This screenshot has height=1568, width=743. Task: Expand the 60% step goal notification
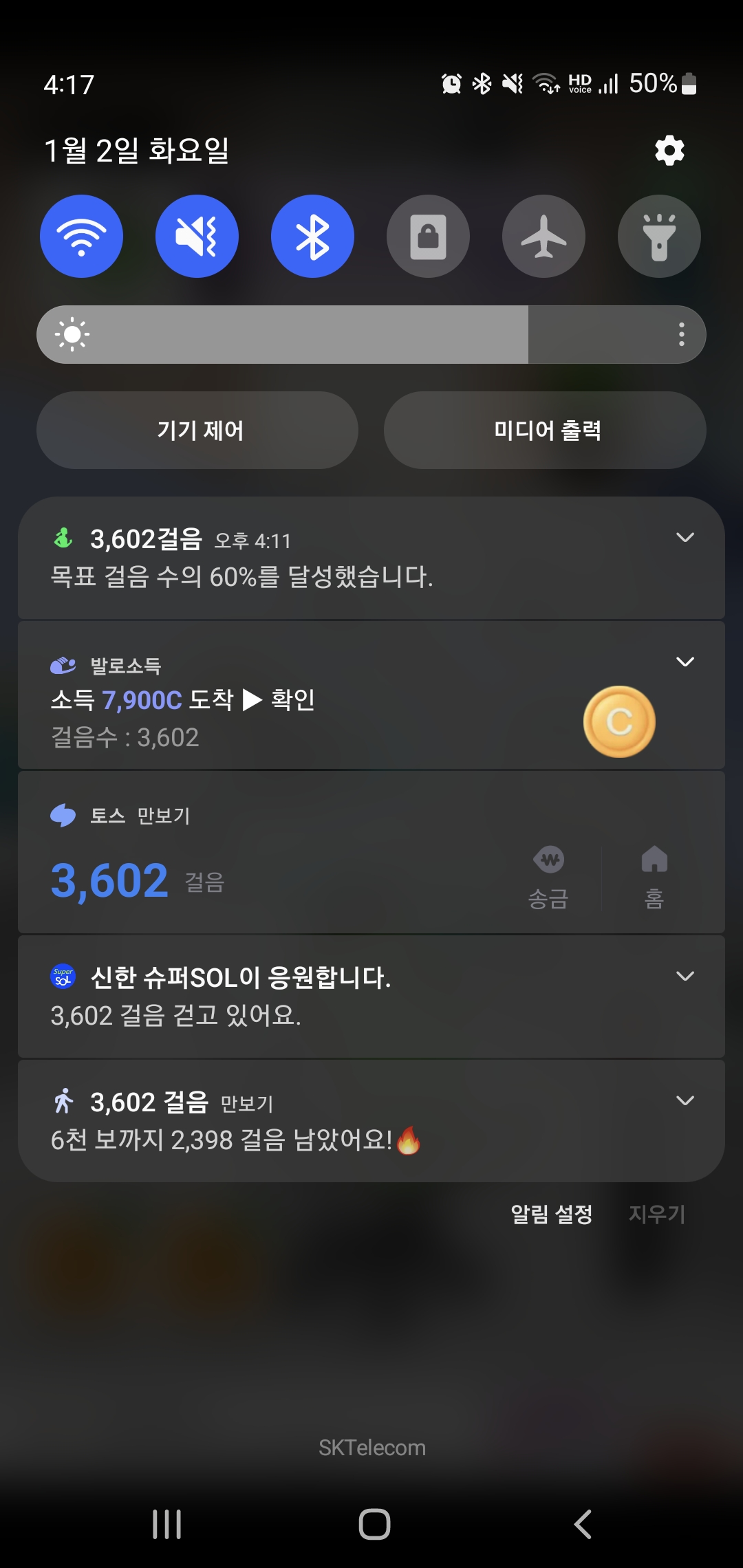pos(685,538)
